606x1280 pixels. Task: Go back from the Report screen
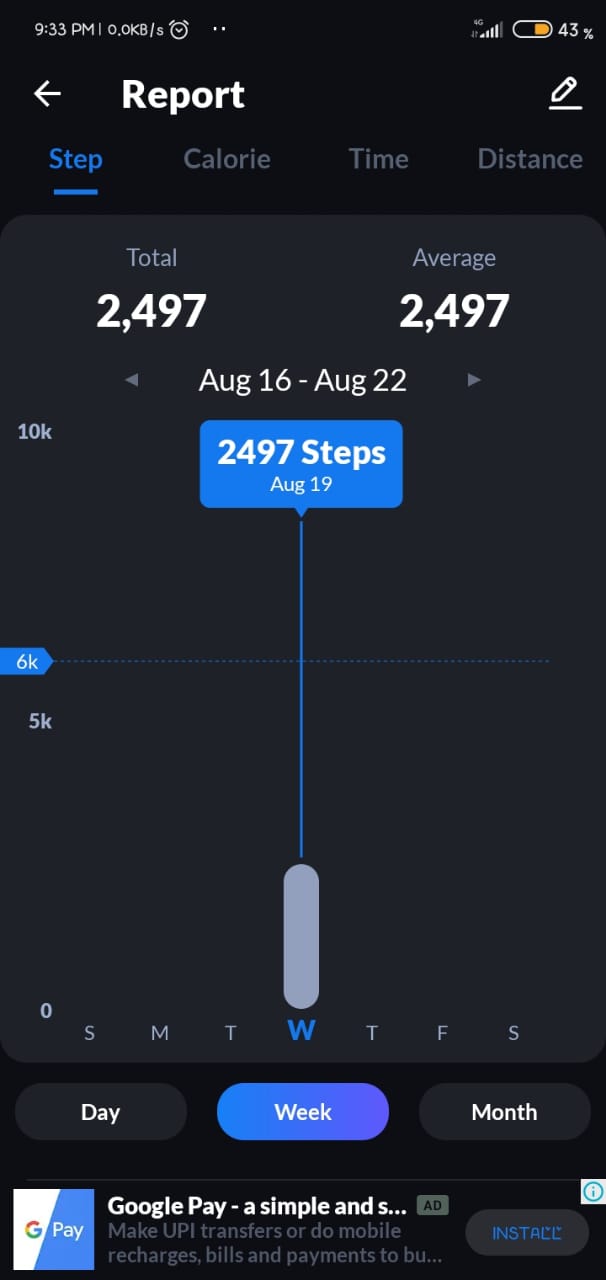[47, 94]
